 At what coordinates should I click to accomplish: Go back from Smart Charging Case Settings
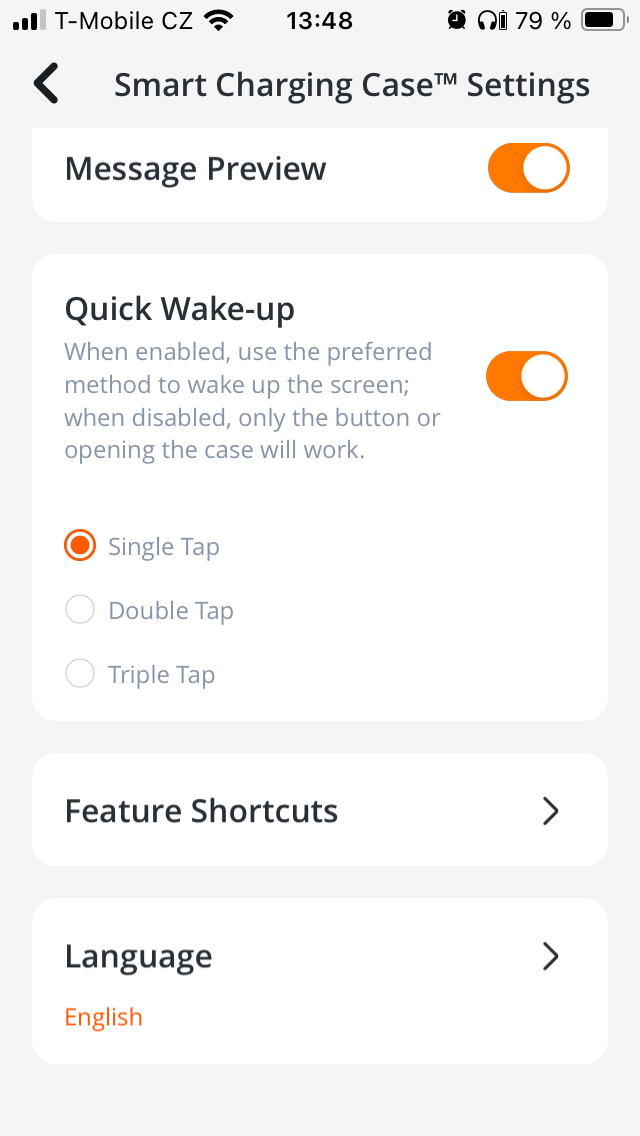coord(46,84)
